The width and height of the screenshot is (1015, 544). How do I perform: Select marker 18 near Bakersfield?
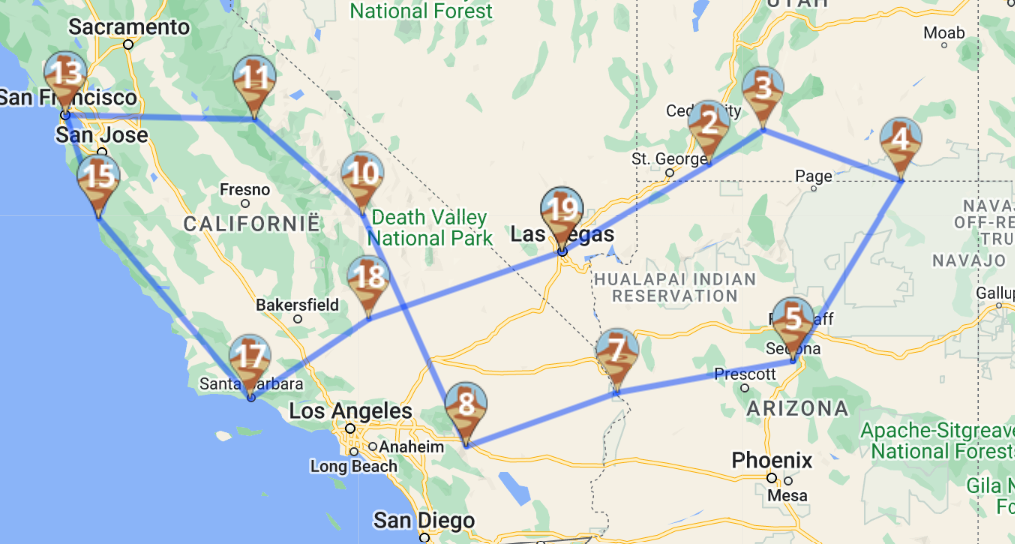coord(368,279)
